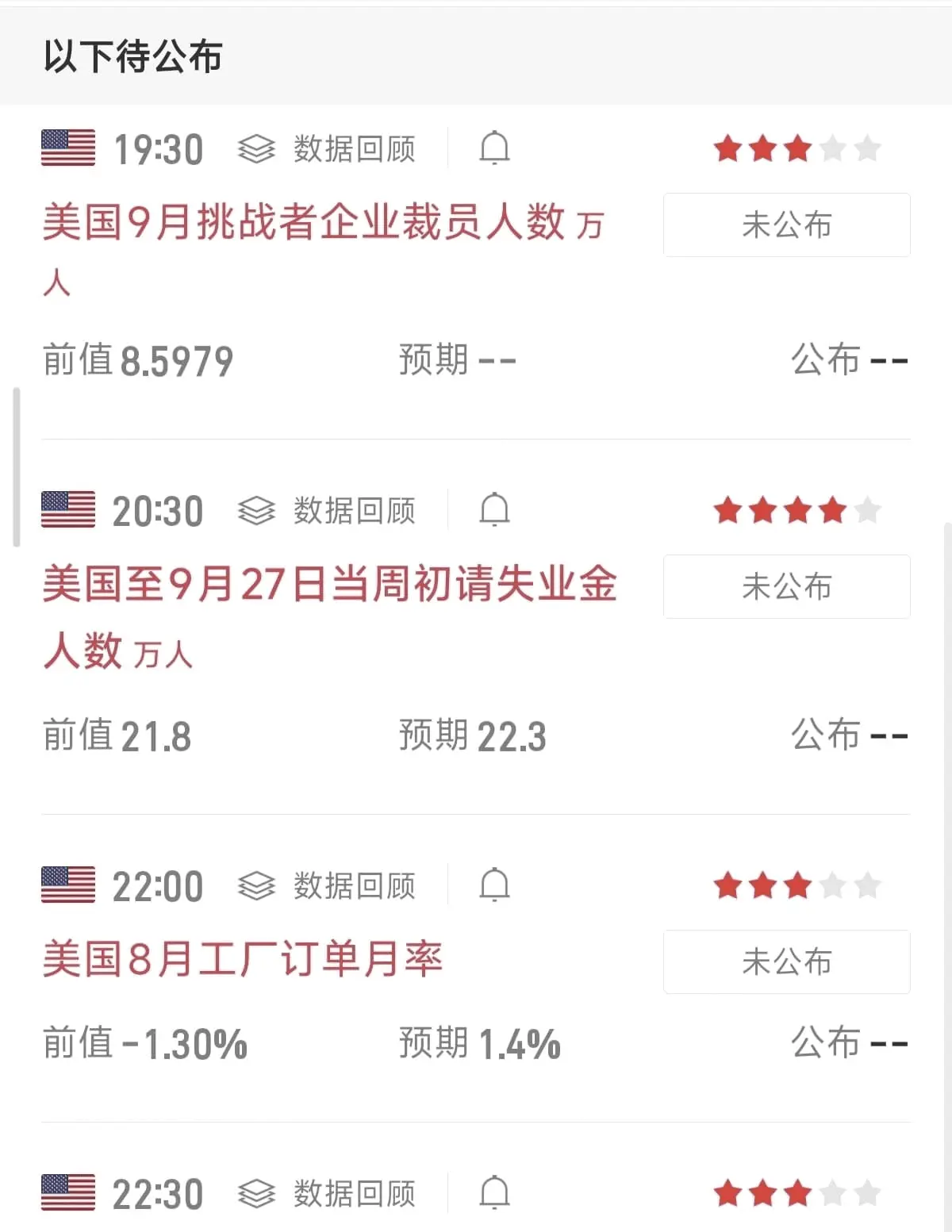This screenshot has width=952, height=1232.
Task: Set reminder bell for 20:30 初请失业金人数
Action: point(494,510)
